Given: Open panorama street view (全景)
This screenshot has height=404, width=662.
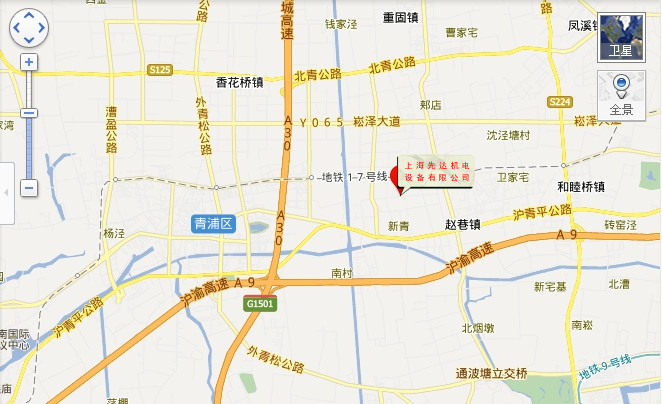Looking at the screenshot, I should click(619, 96).
